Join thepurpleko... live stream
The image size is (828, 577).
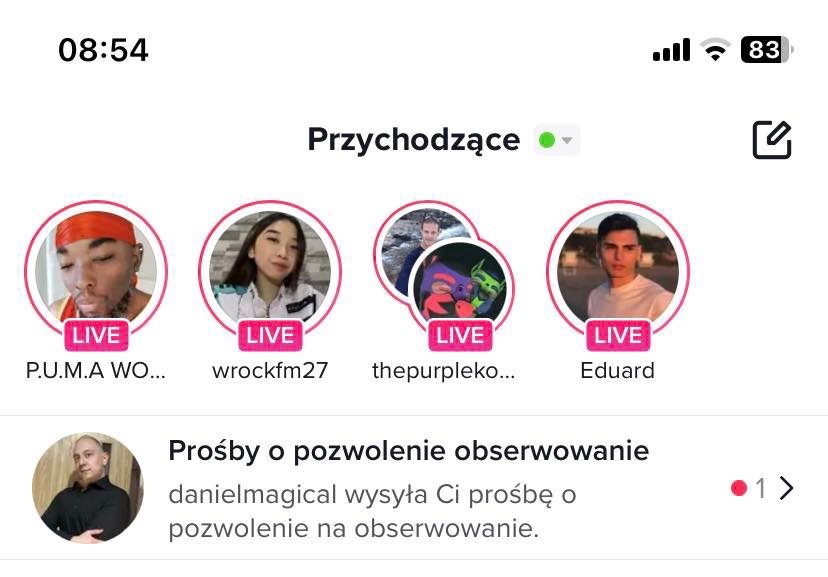coord(443,272)
